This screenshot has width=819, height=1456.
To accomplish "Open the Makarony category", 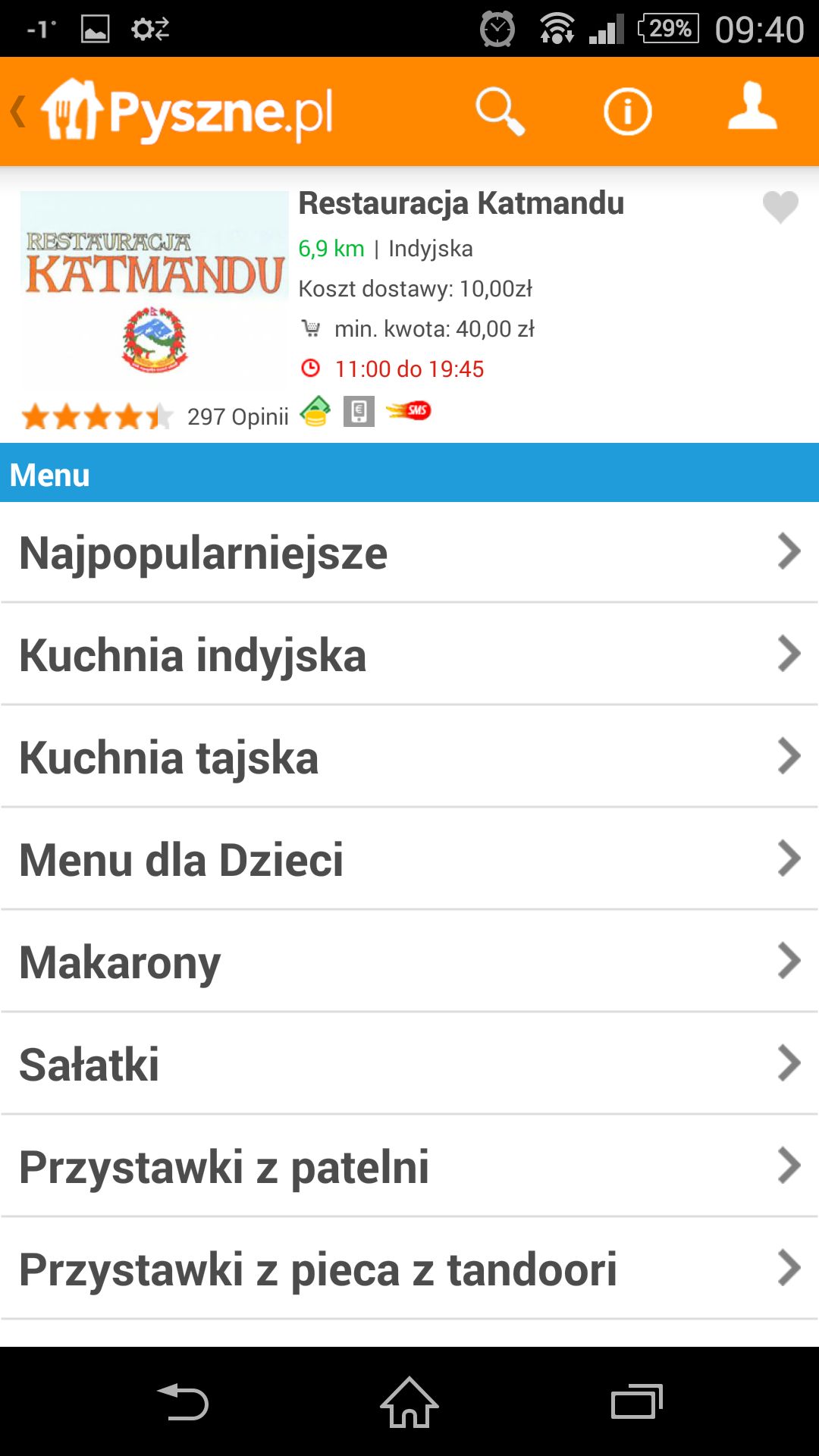I will [x=409, y=962].
